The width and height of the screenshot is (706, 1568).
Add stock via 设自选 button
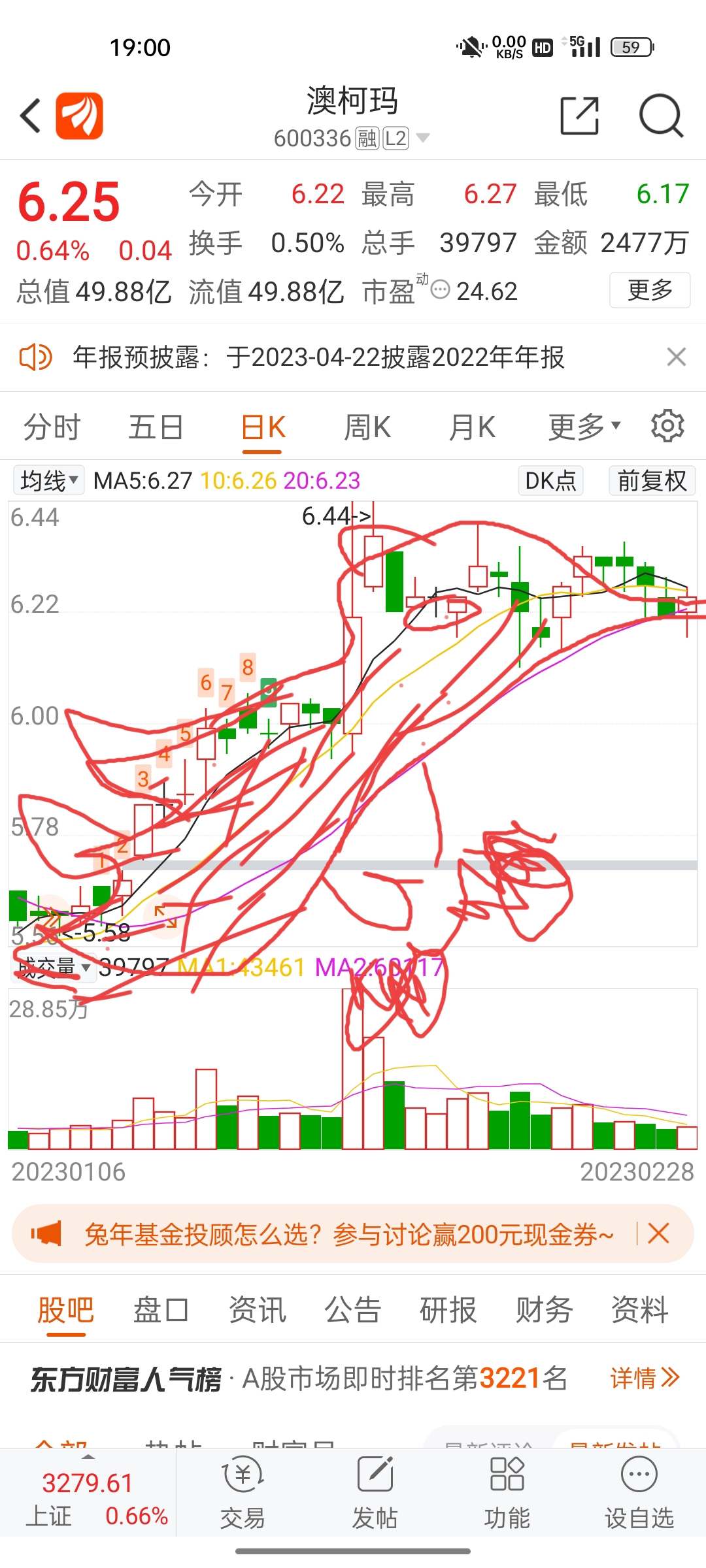tap(639, 1492)
